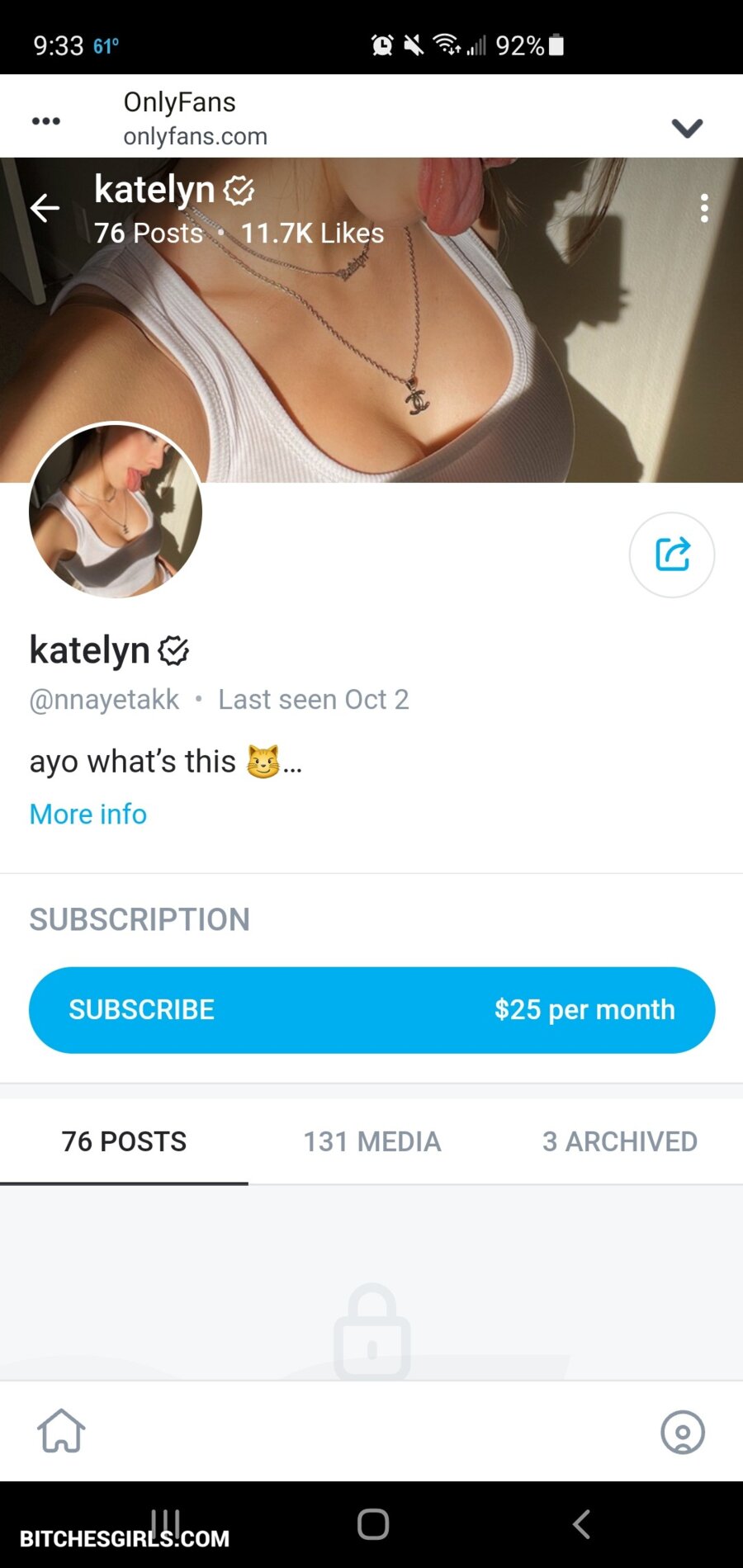Open the profile's vertical overflow menu
The image size is (743, 1568).
click(x=703, y=208)
